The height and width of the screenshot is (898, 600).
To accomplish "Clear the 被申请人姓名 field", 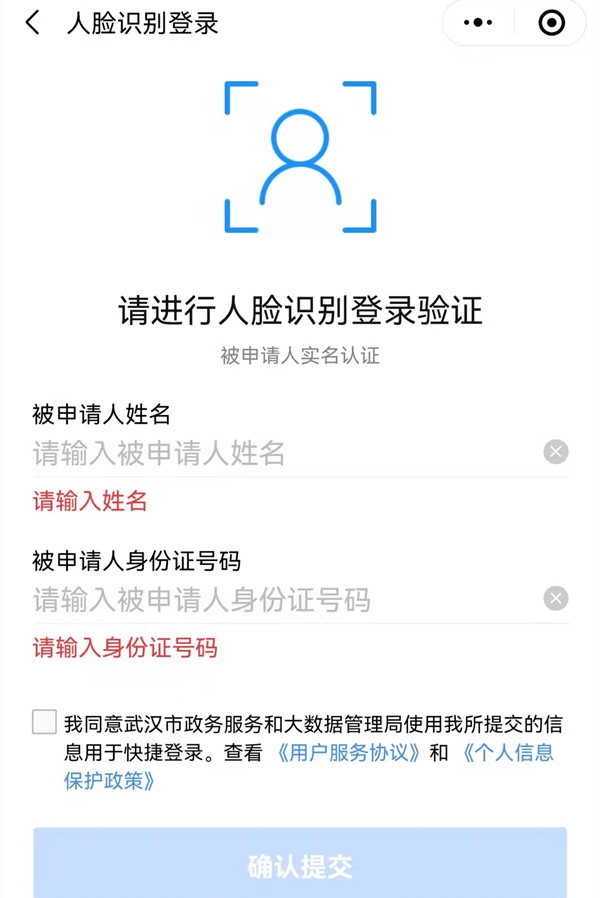I will tap(556, 452).
